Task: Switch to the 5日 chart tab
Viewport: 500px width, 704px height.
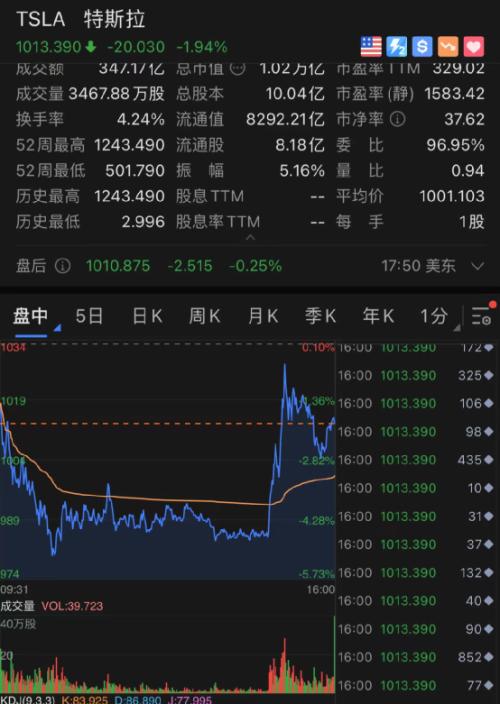Action: [89, 317]
